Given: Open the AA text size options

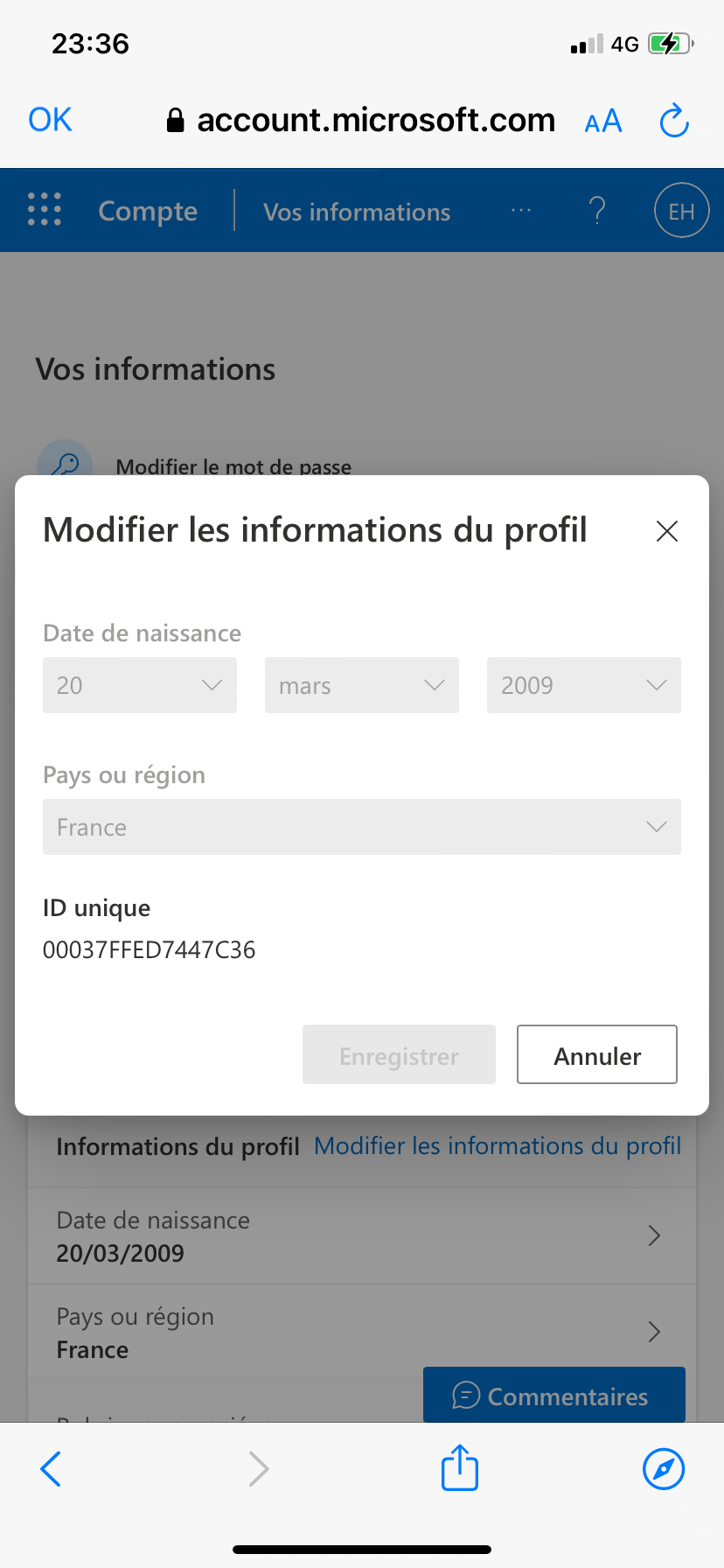Looking at the screenshot, I should click(603, 121).
